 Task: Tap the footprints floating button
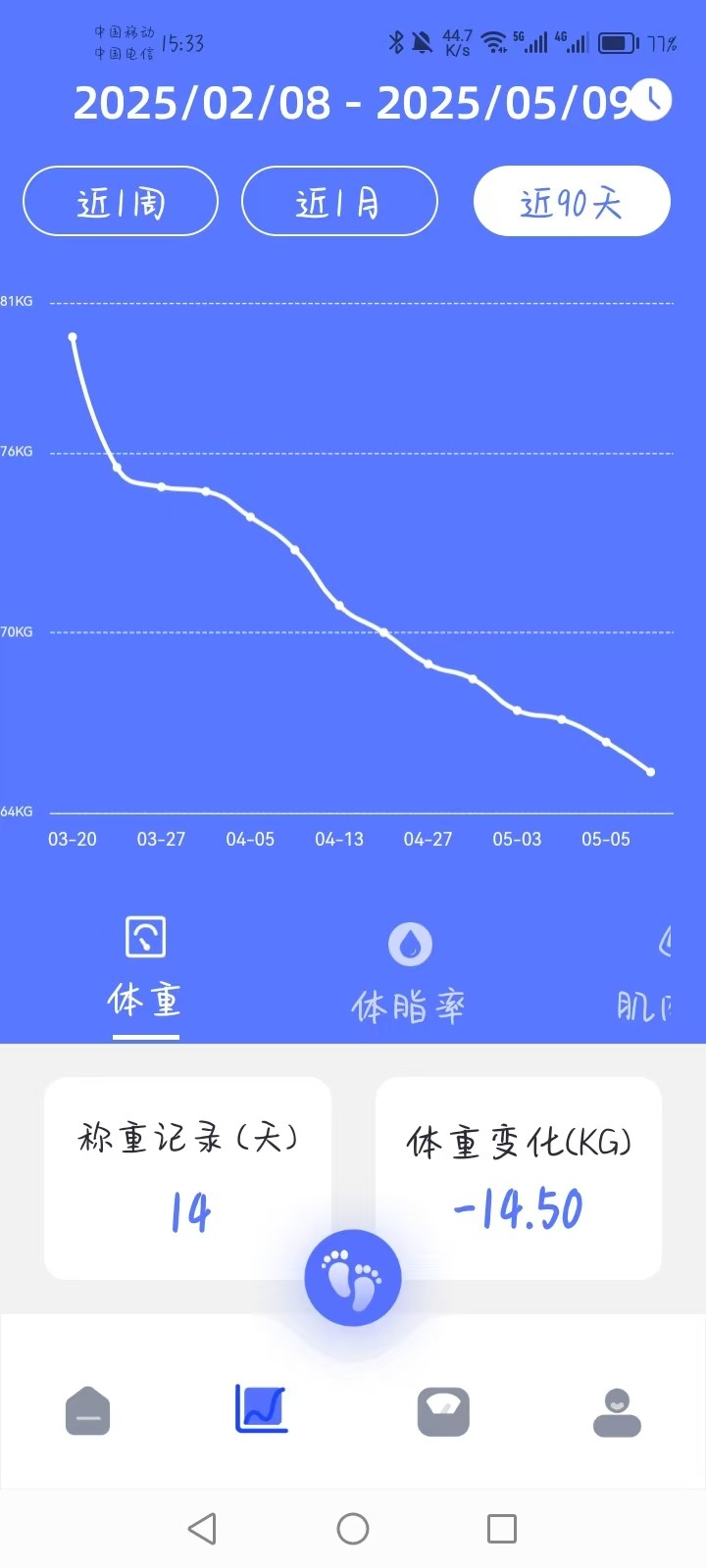[x=353, y=1278]
